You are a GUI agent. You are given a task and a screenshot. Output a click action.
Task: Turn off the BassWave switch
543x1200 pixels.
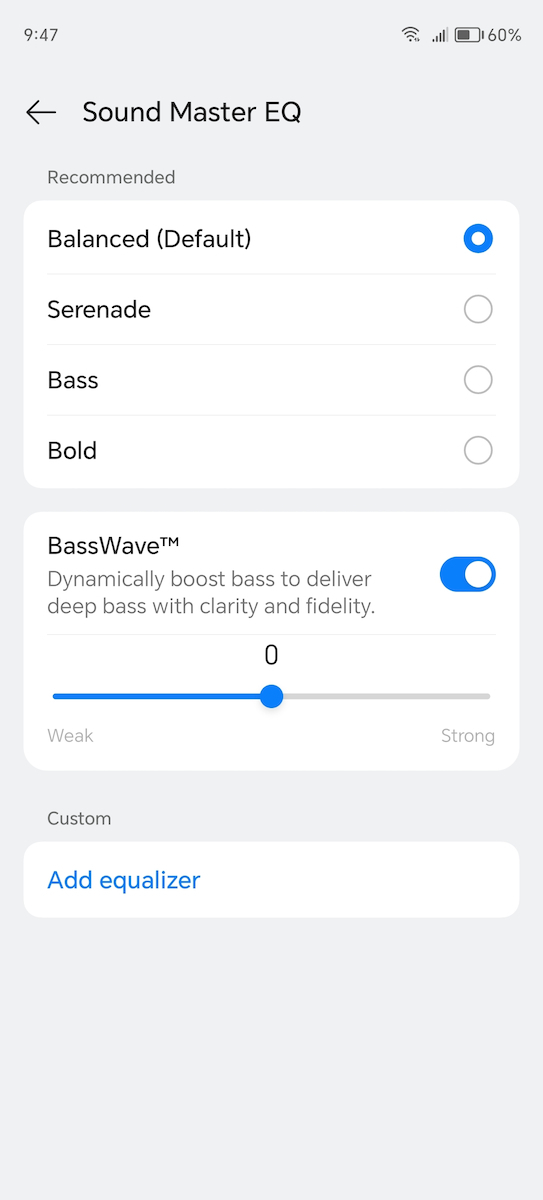tap(467, 575)
